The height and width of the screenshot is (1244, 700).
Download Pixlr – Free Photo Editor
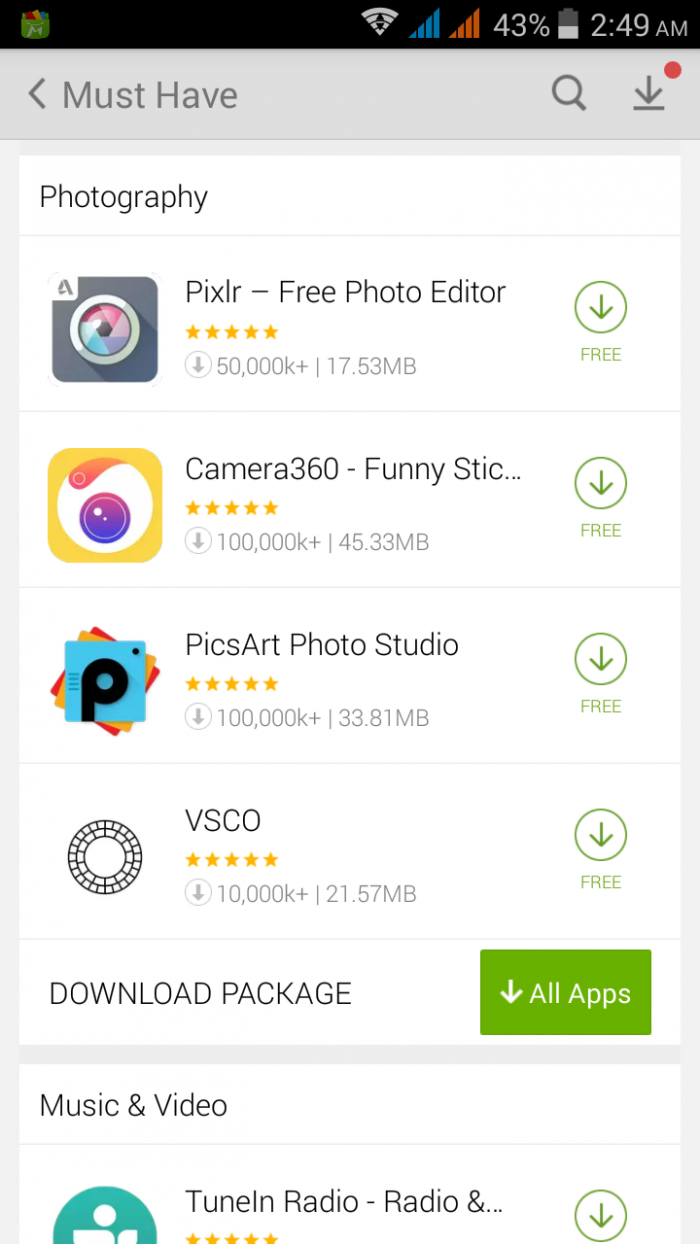click(600, 309)
